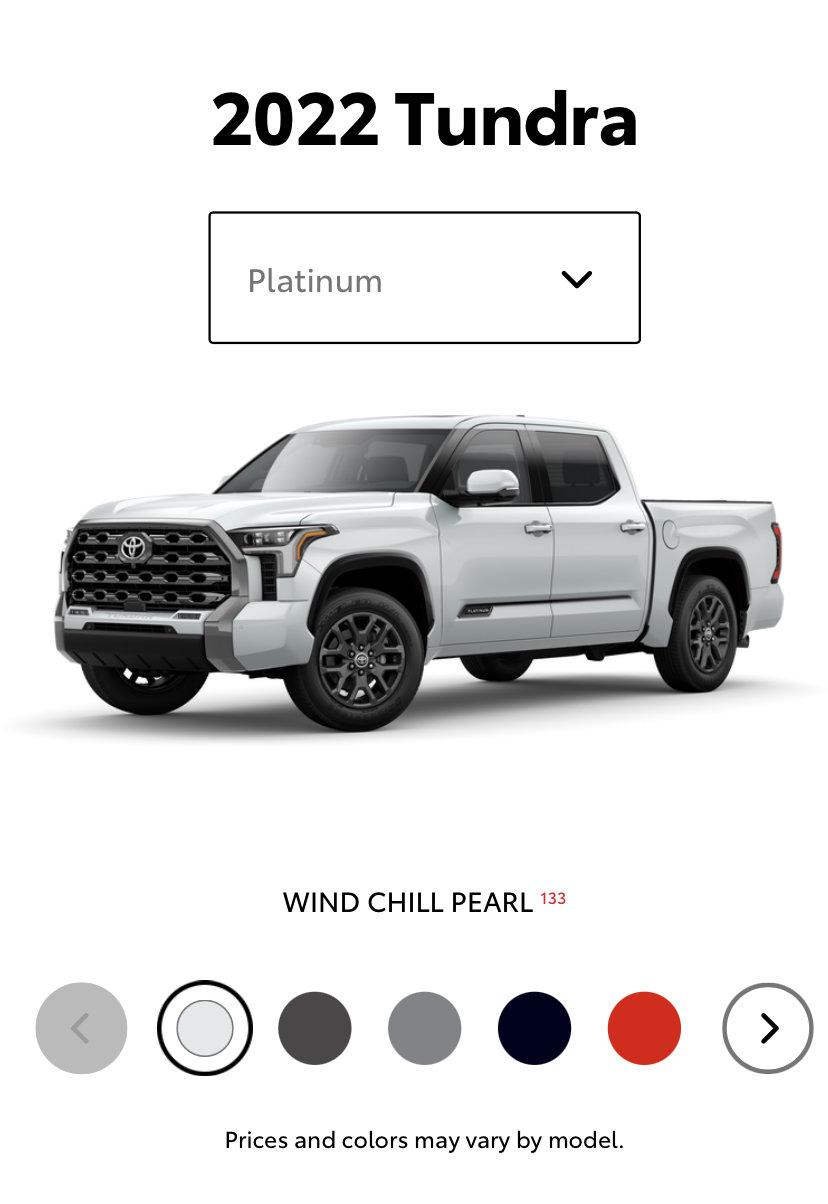Open the 133 footnote link
This screenshot has width=828, height=1204.
pyautogui.click(x=553, y=898)
